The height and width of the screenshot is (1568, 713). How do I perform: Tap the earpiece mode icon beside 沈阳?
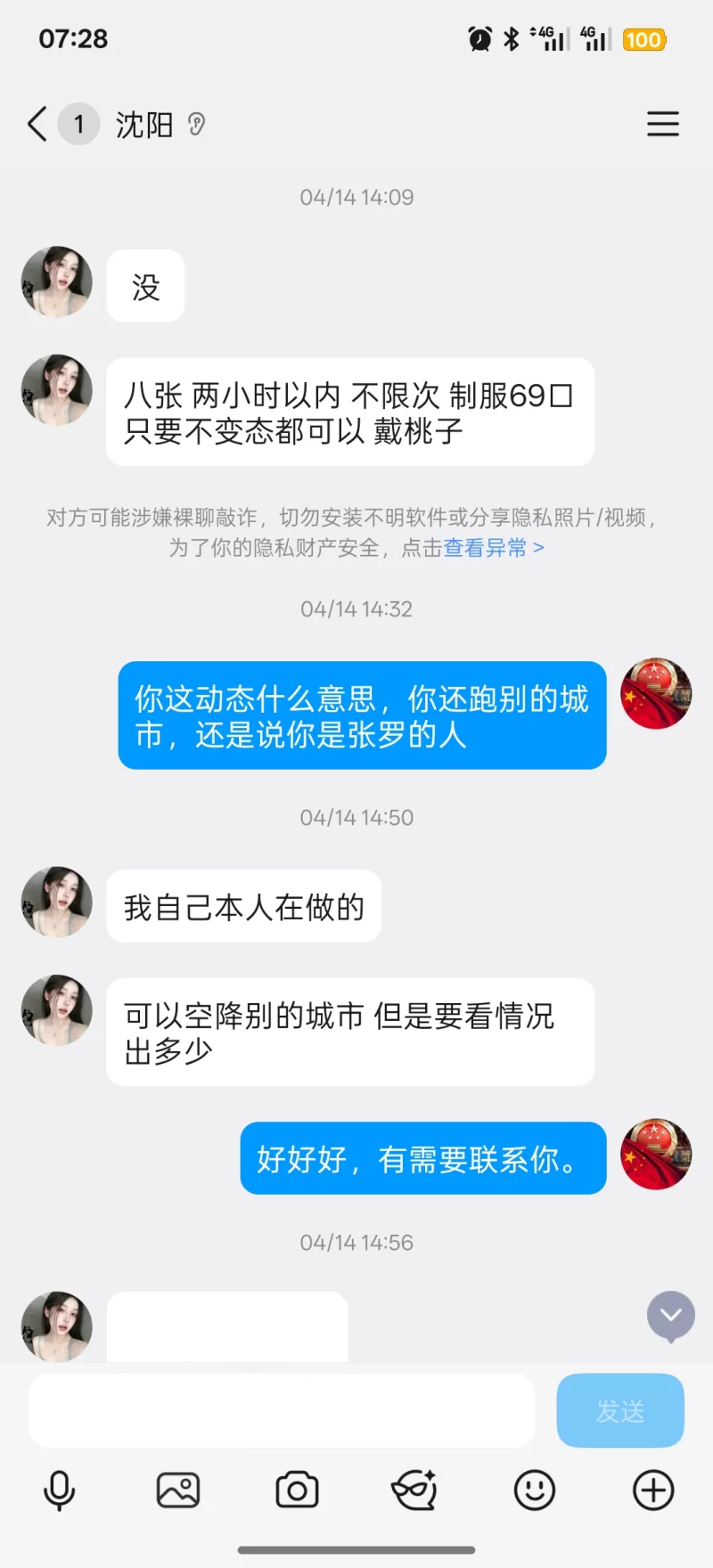197,124
